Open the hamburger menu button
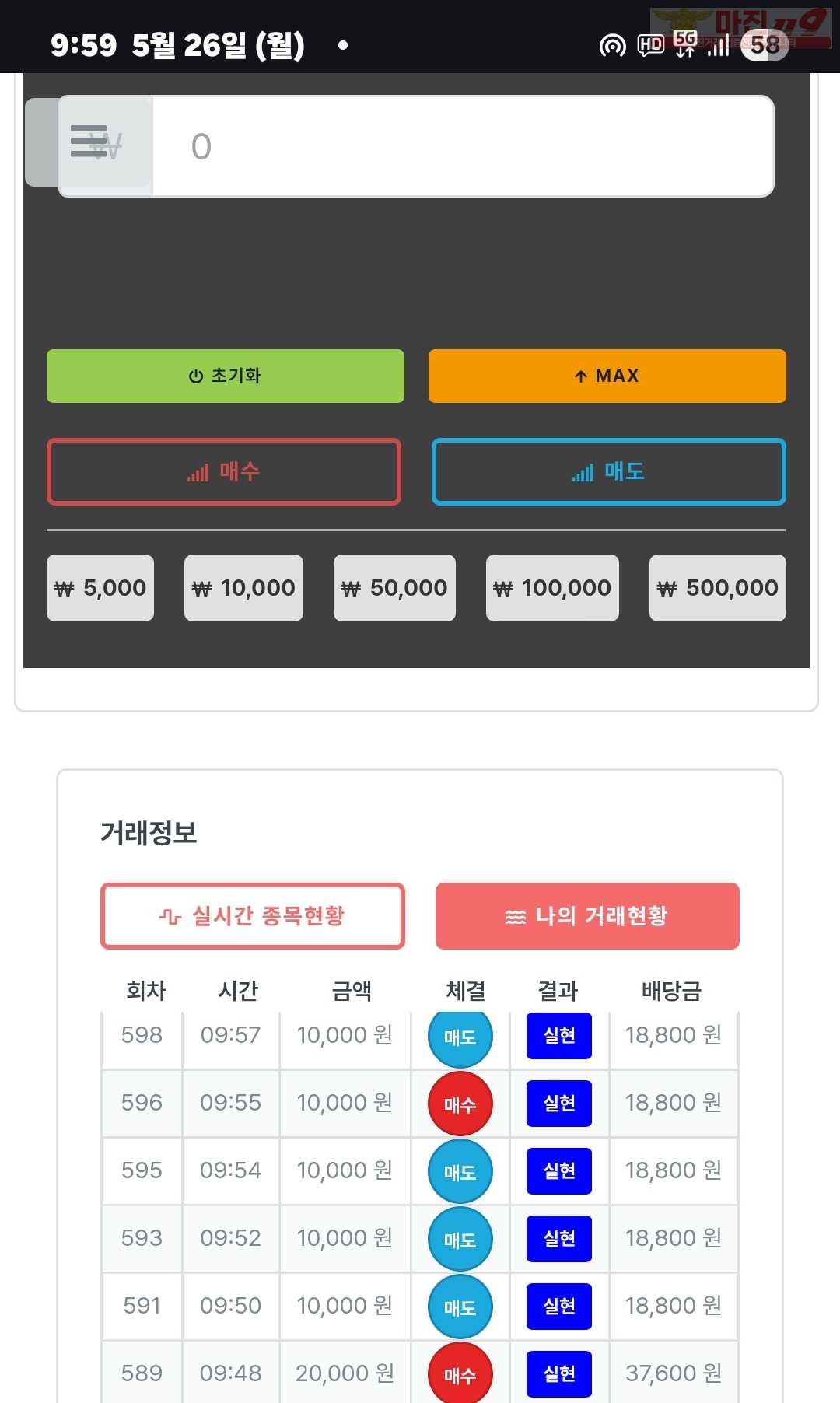The height and width of the screenshot is (1403, 840). [x=88, y=142]
